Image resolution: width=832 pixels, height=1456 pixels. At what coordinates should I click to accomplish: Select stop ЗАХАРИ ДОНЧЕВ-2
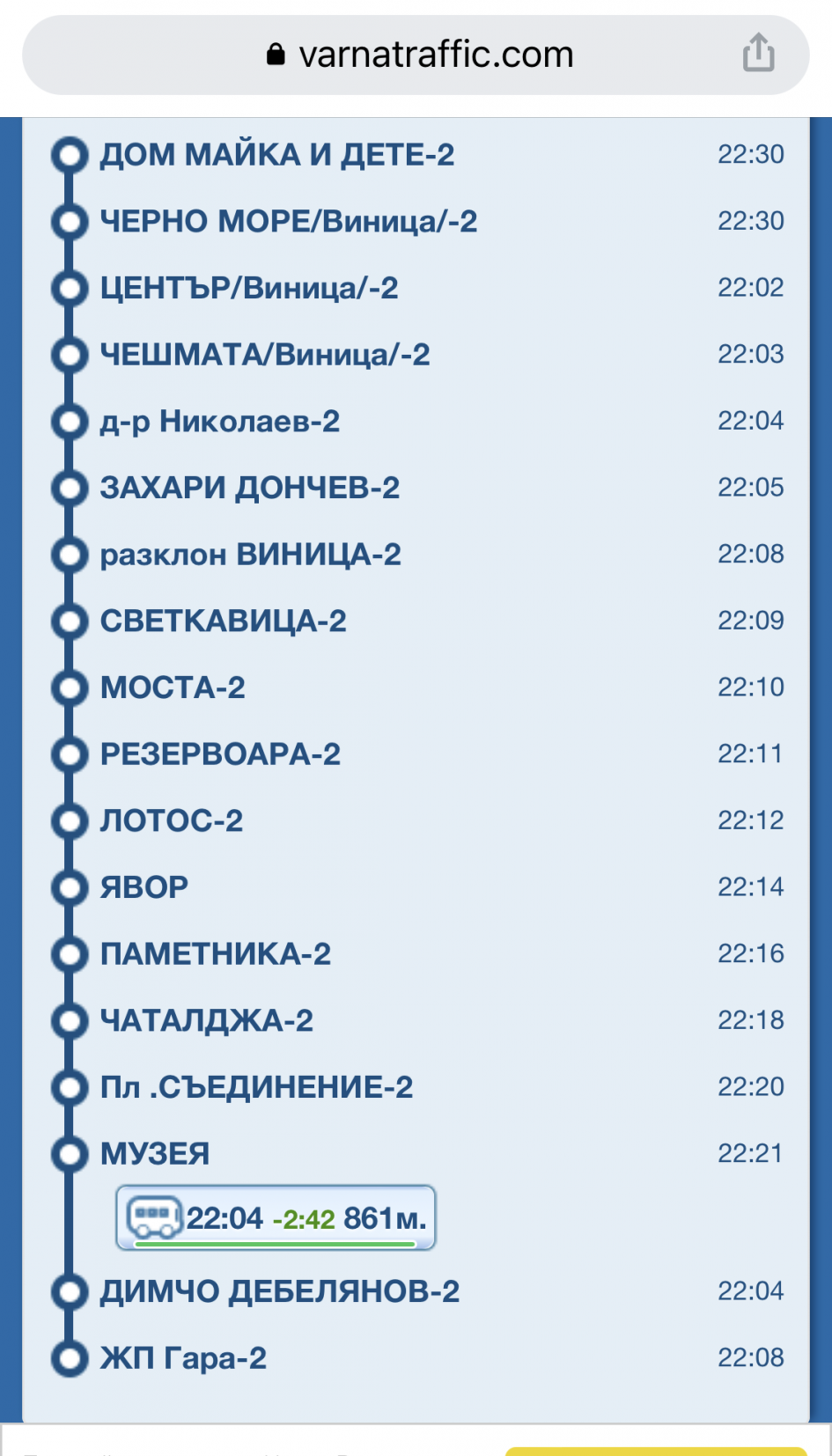250,488
